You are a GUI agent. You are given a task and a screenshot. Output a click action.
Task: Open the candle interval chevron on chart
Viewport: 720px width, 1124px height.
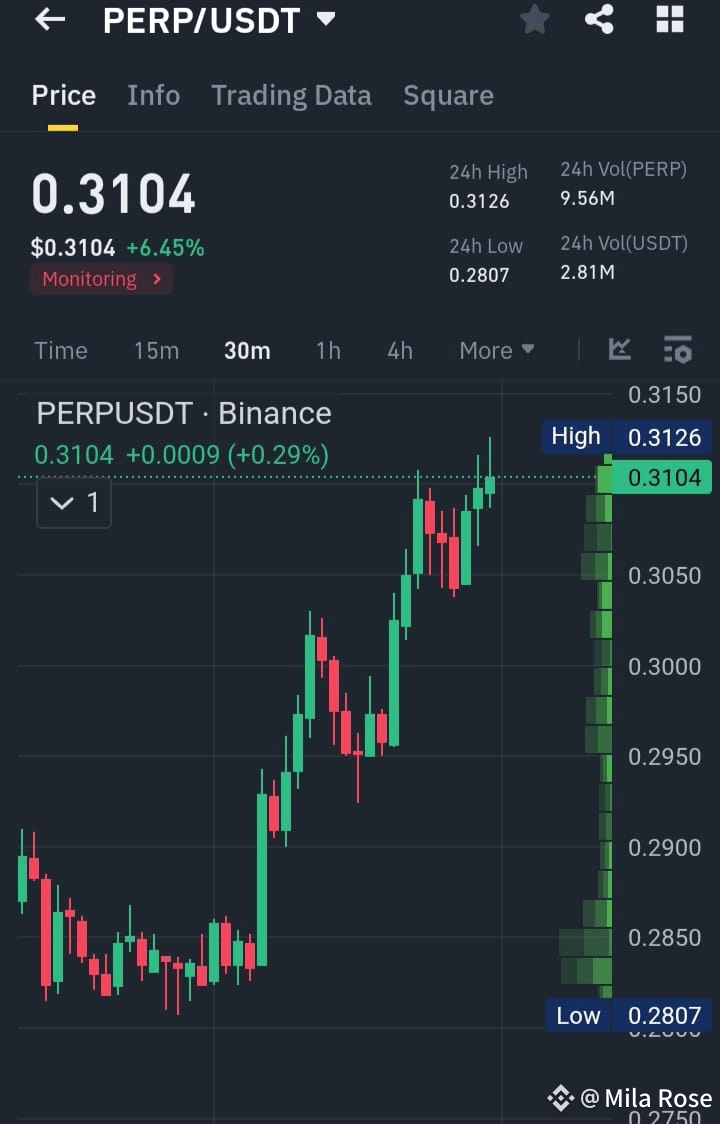(62, 503)
